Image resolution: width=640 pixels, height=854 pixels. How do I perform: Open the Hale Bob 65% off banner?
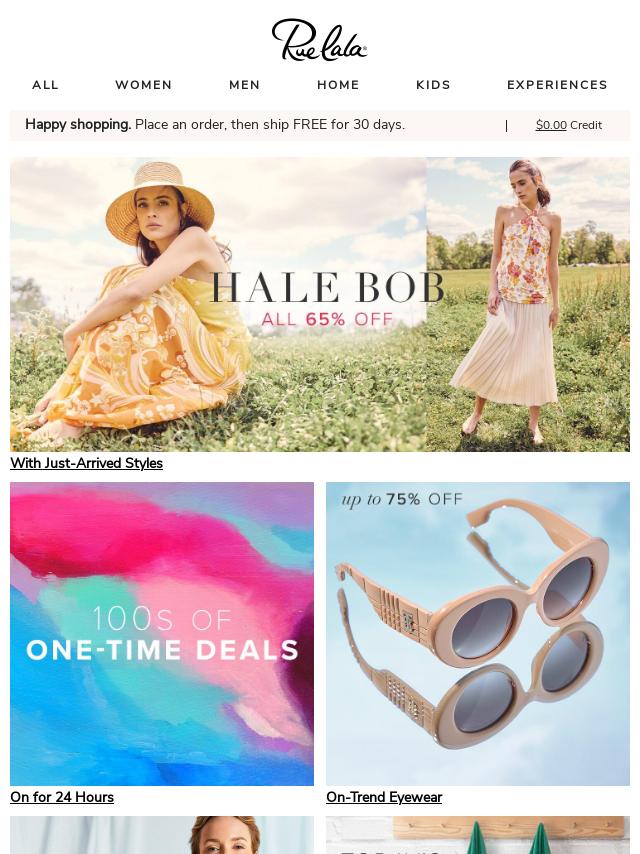pyautogui.click(x=320, y=304)
